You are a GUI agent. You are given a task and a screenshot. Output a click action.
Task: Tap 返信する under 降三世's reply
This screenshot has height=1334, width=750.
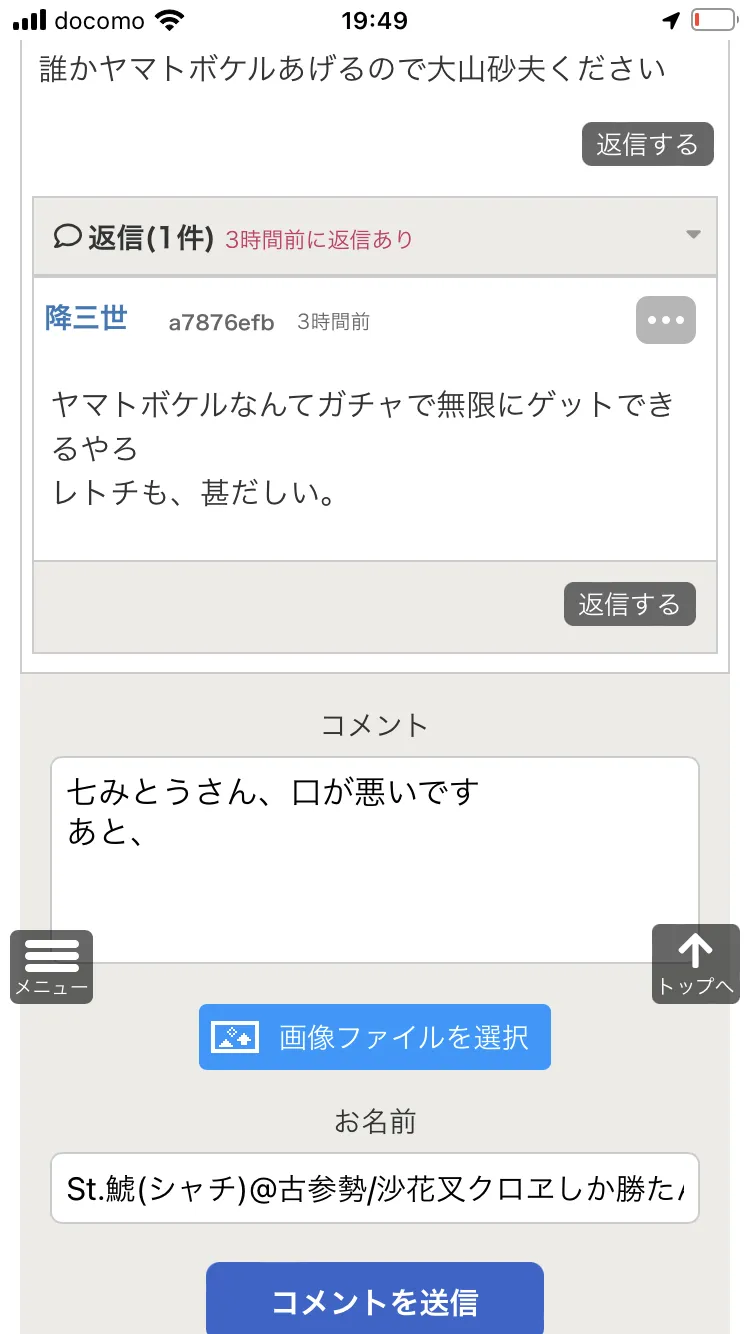(x=629, y=604)
